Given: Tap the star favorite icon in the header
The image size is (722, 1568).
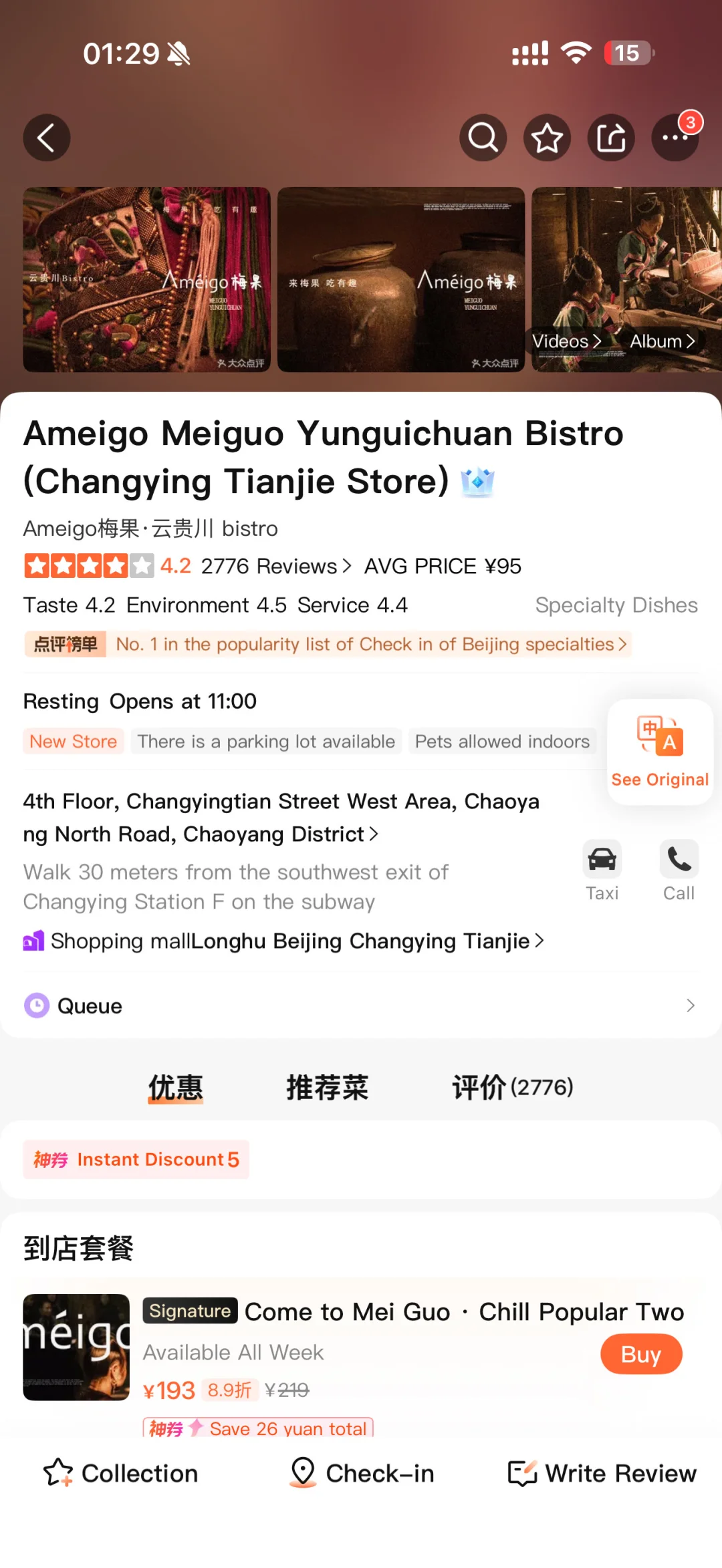Looking at the screenshot, I should click(547, 138).
